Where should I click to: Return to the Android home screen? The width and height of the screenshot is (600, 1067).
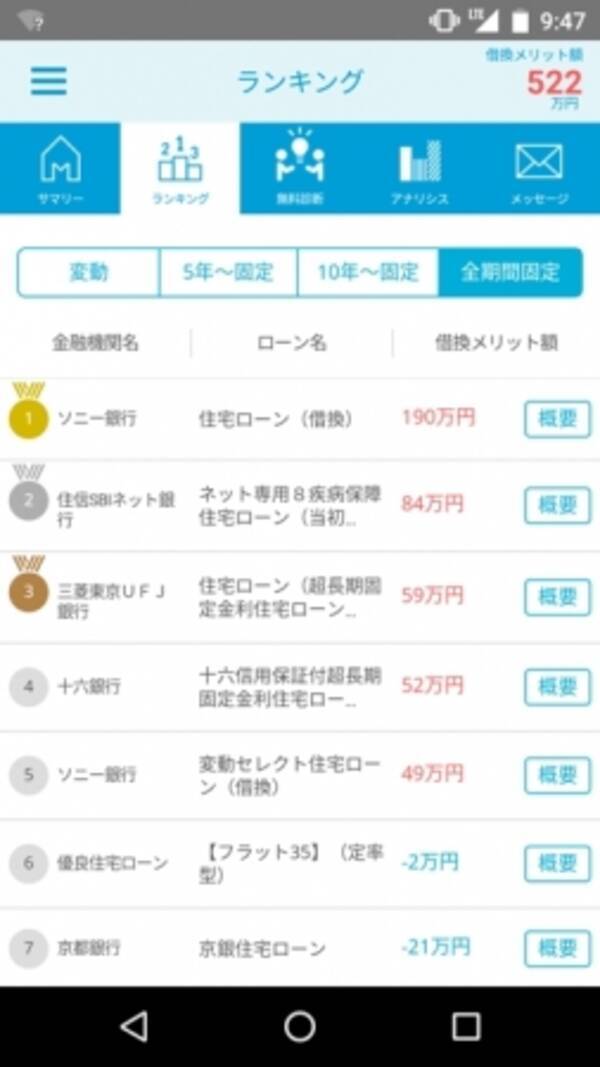tap(299, 1026)
